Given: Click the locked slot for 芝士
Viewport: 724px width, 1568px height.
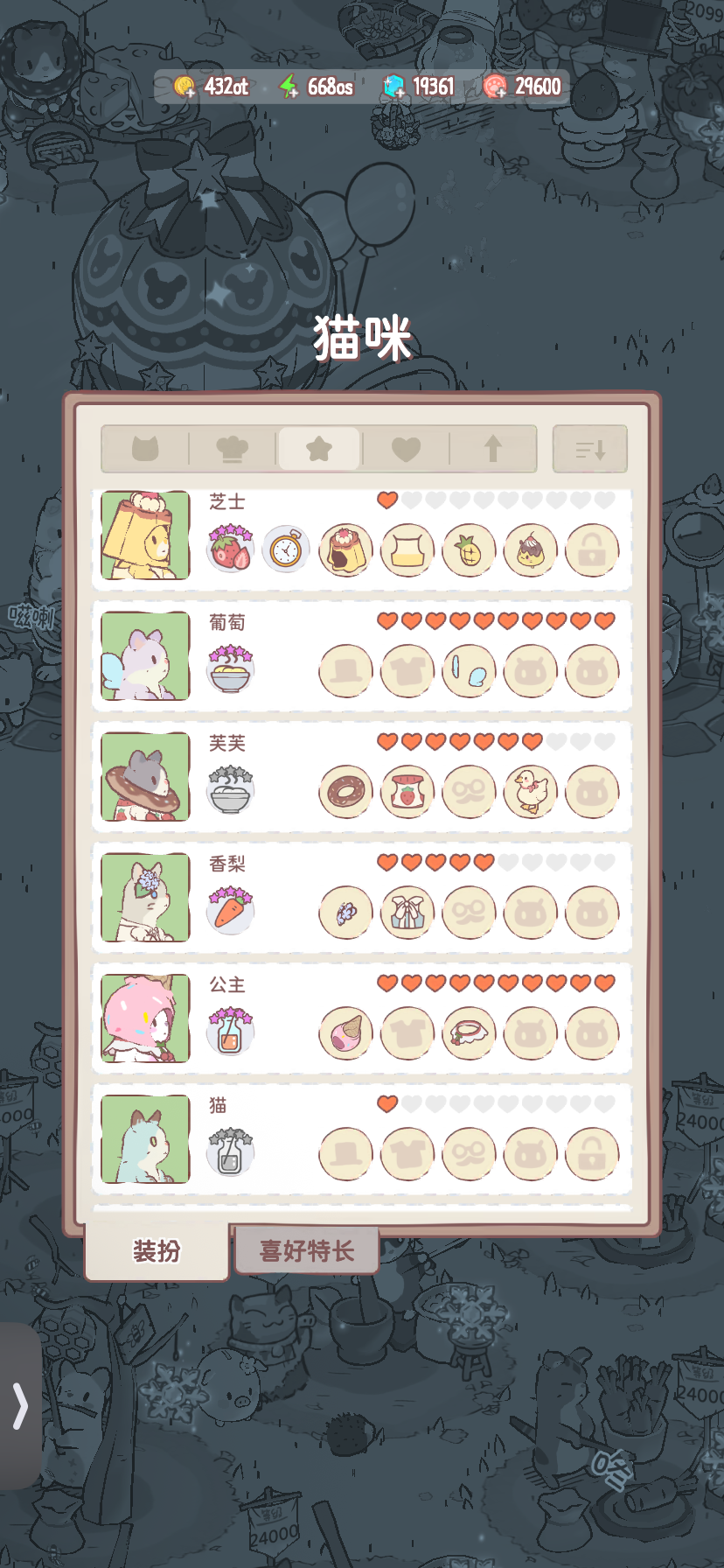Looking at the screenshot, I should (592, 549).
